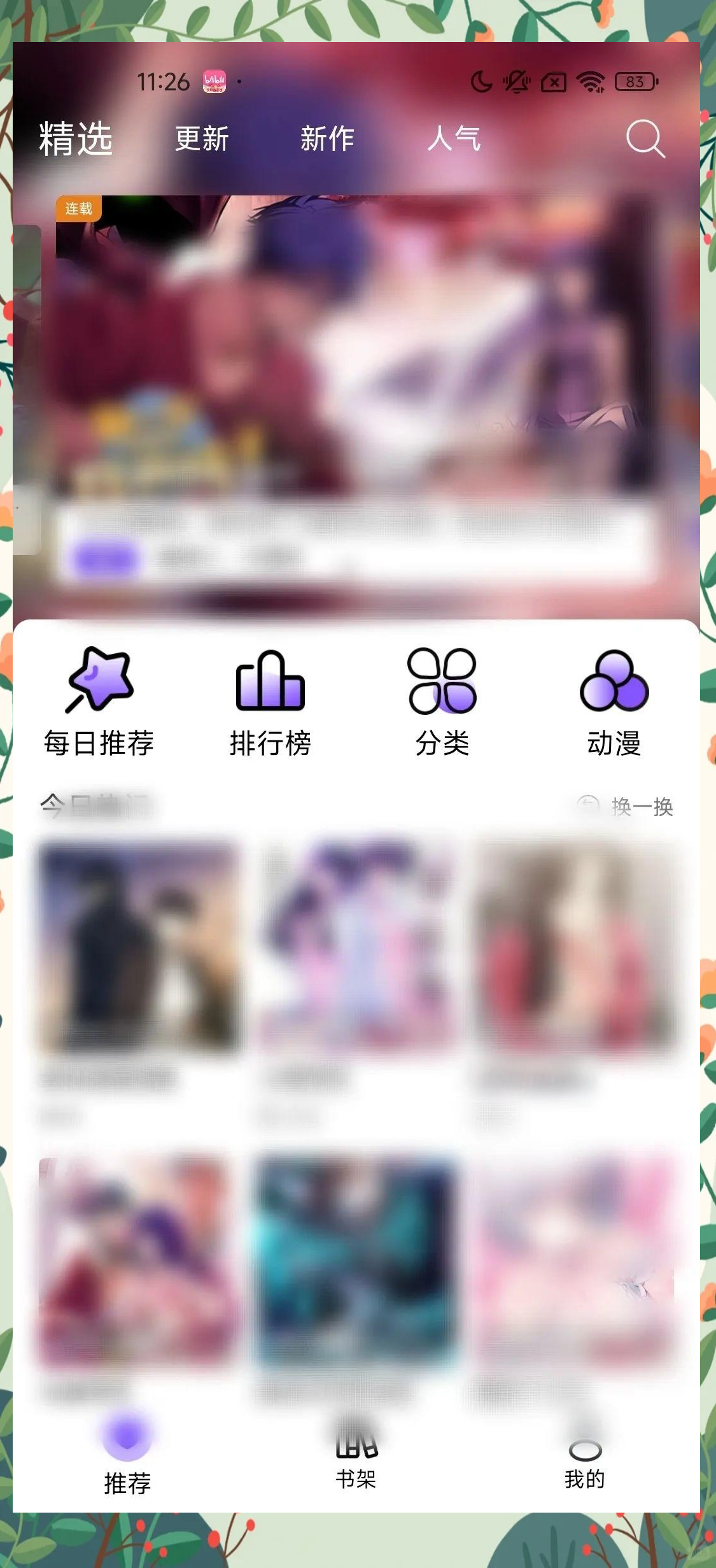The image size is (716, 1568).
Task: Open the 动漫 anime section
Action: tap(614, 700)
